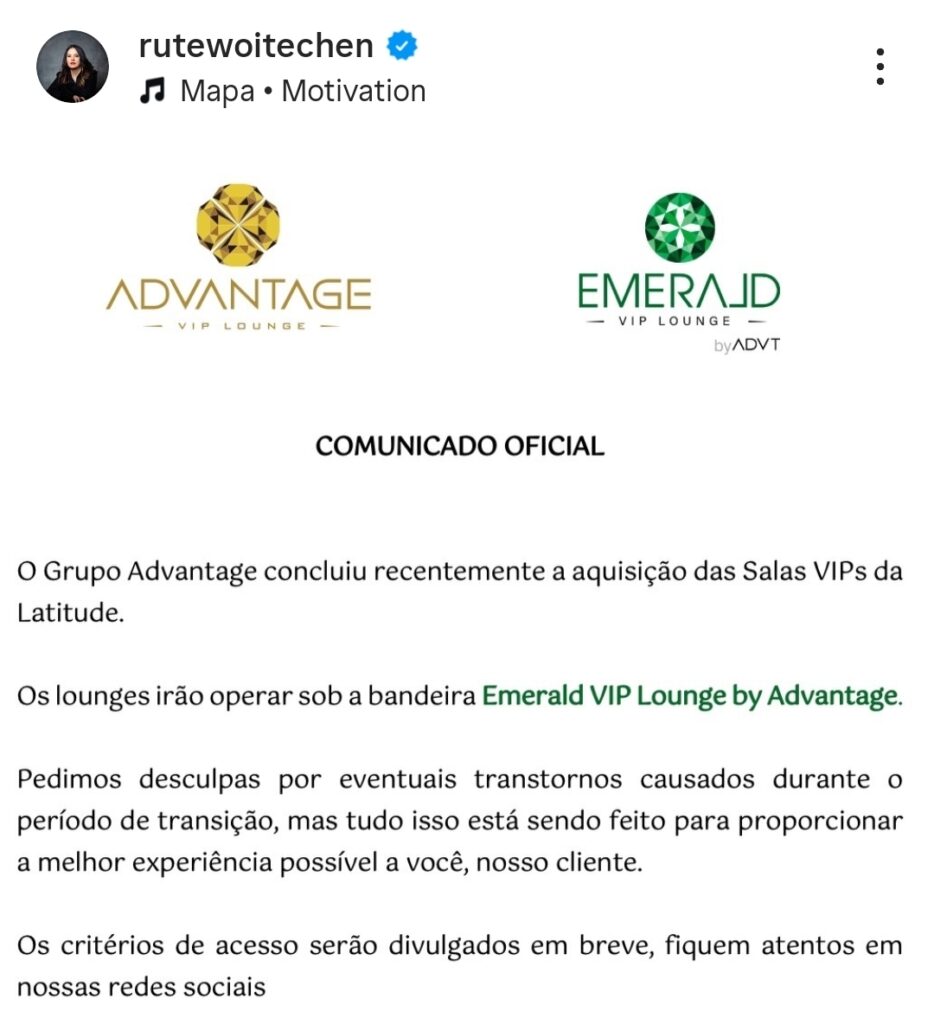Viewport: 934px width, 1024px height.
Task: Open rutewoitechen's profile picture
Action: (73, 67)
